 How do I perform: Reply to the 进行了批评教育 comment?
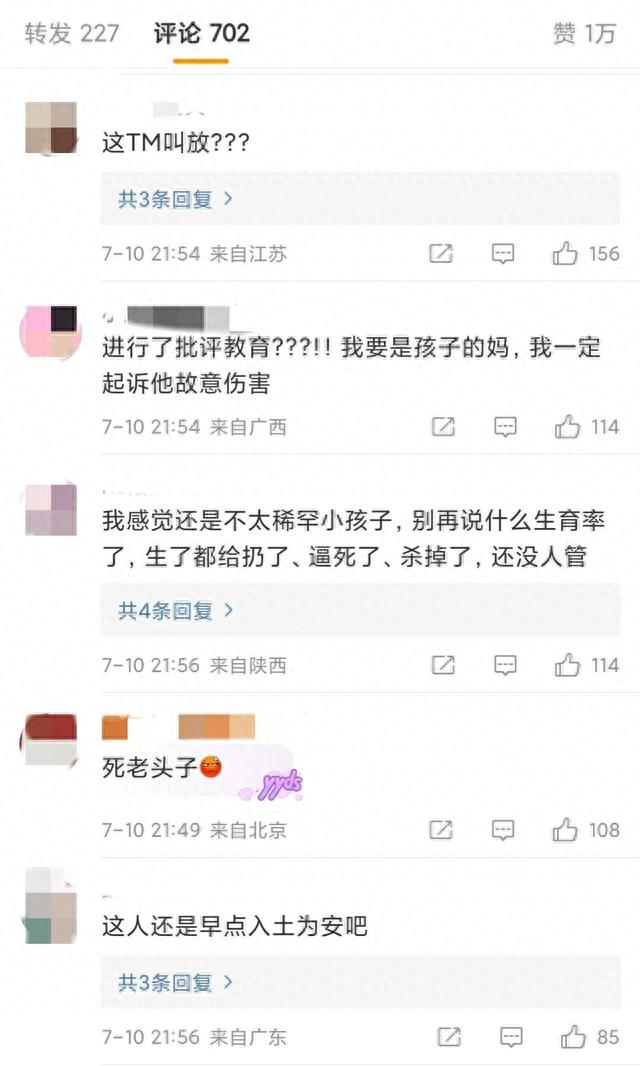(x=505, y=427)
